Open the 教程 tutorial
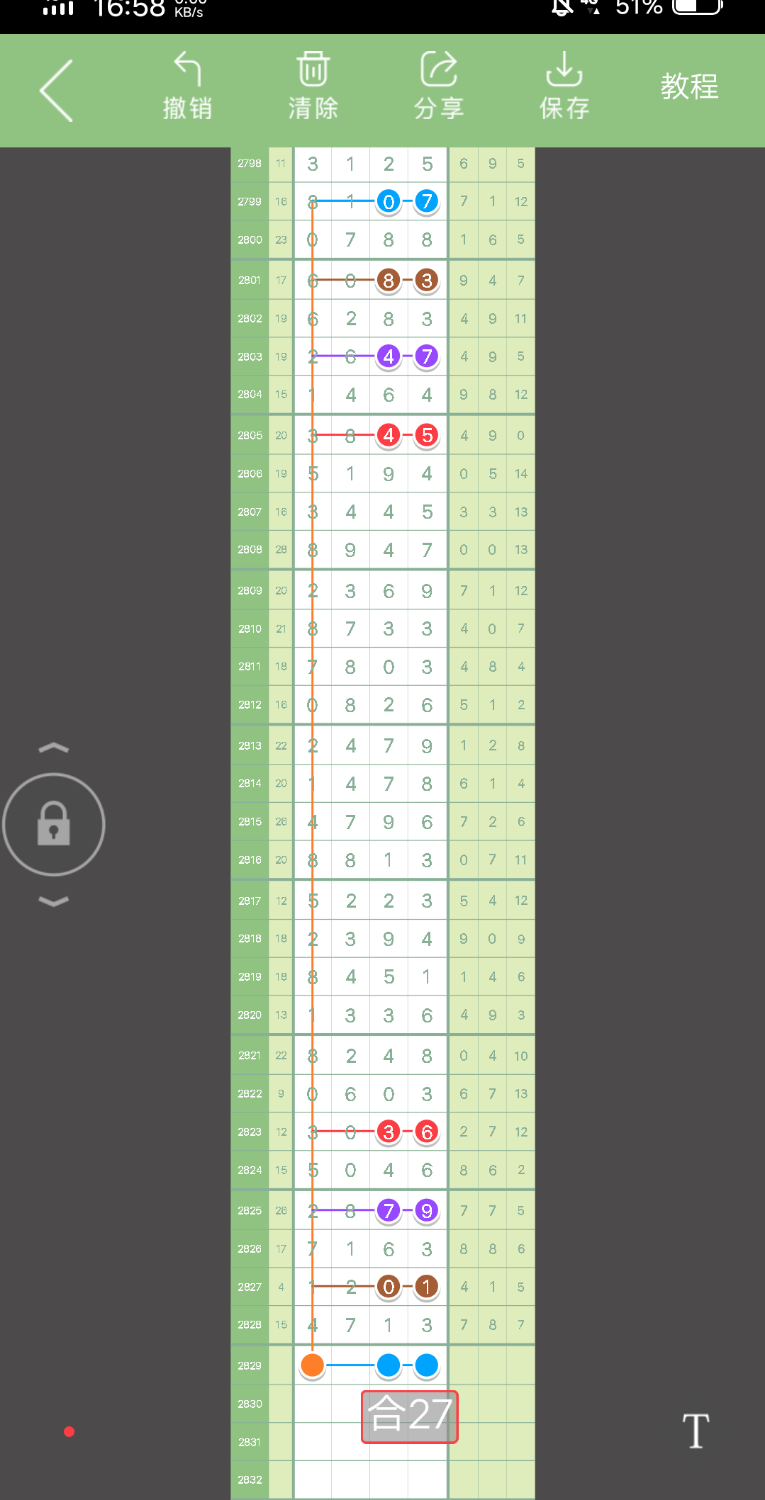 (x=689, y=87)
